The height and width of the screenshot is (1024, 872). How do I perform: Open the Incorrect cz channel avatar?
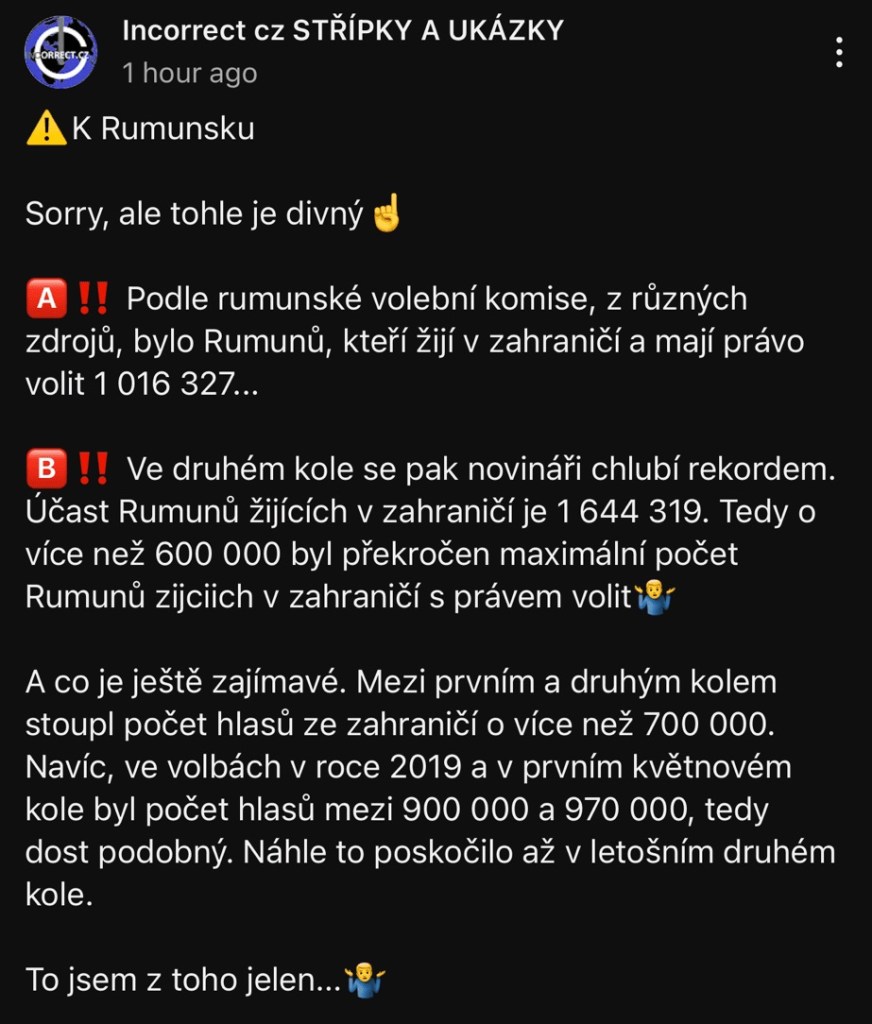point(61,52)
